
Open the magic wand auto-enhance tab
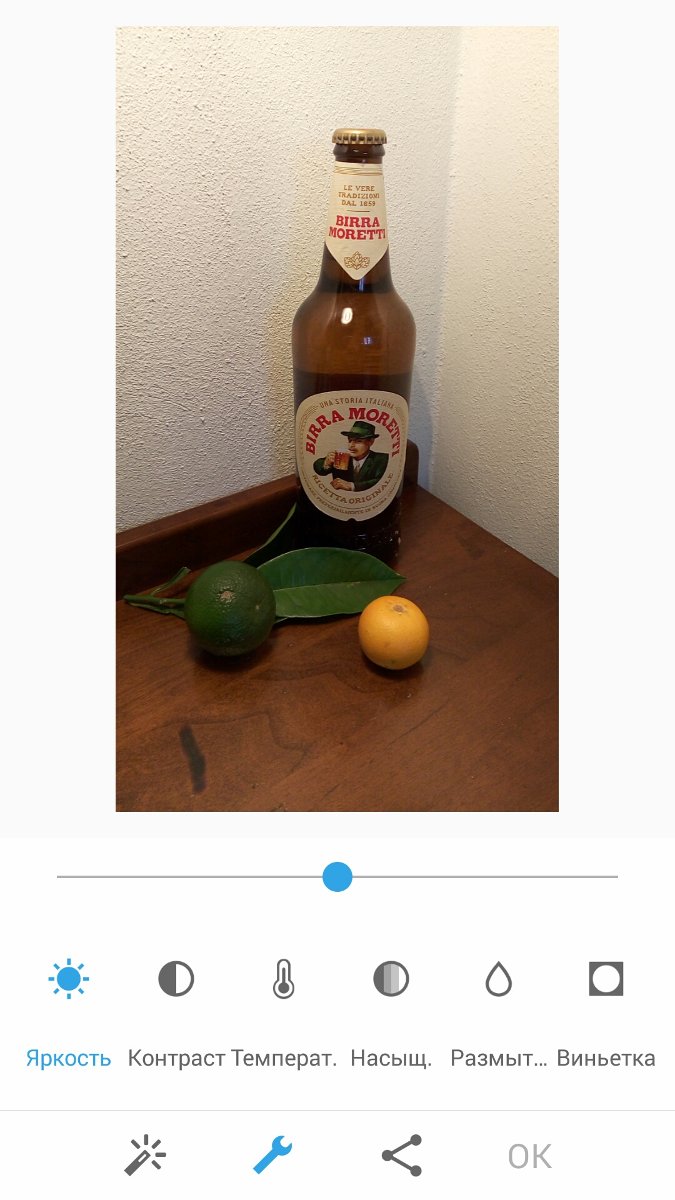(145, 1156)
